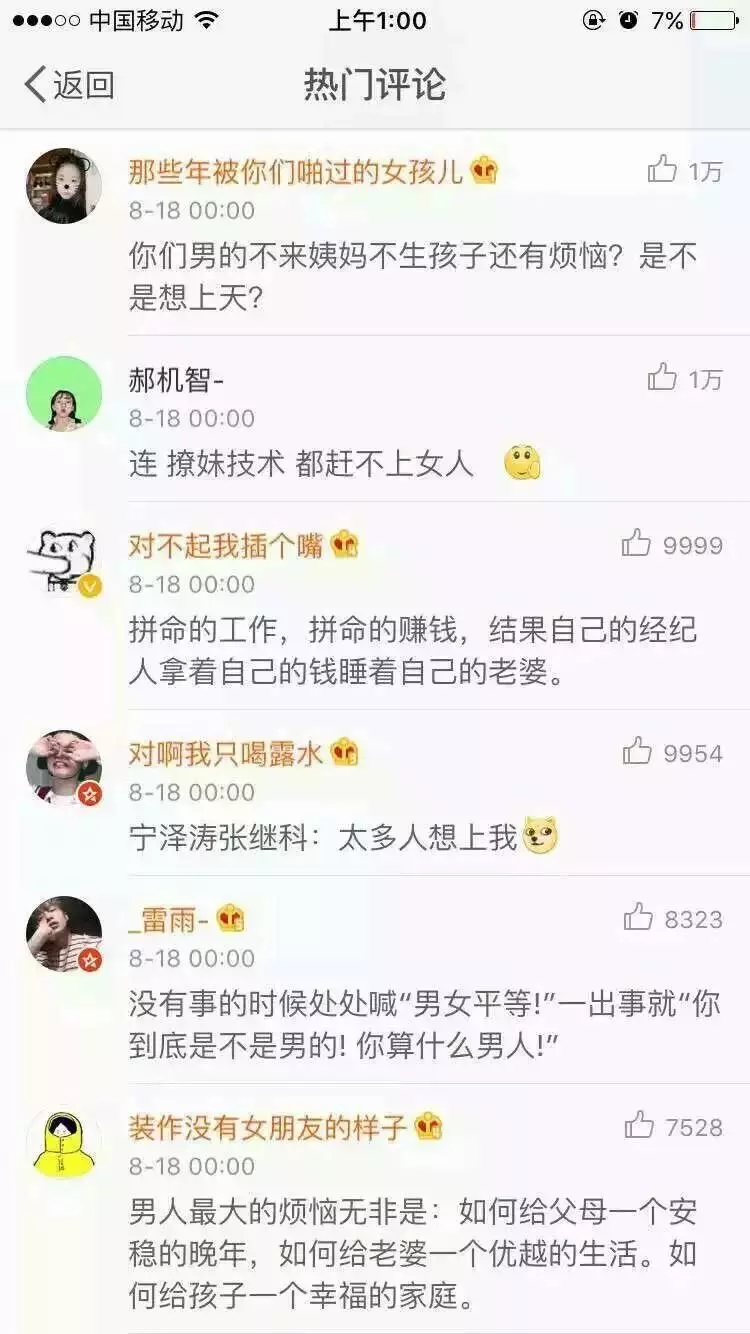Go back with the 返回 button
Viewport: 750px width, 1334px height.
tap(68, 85)
